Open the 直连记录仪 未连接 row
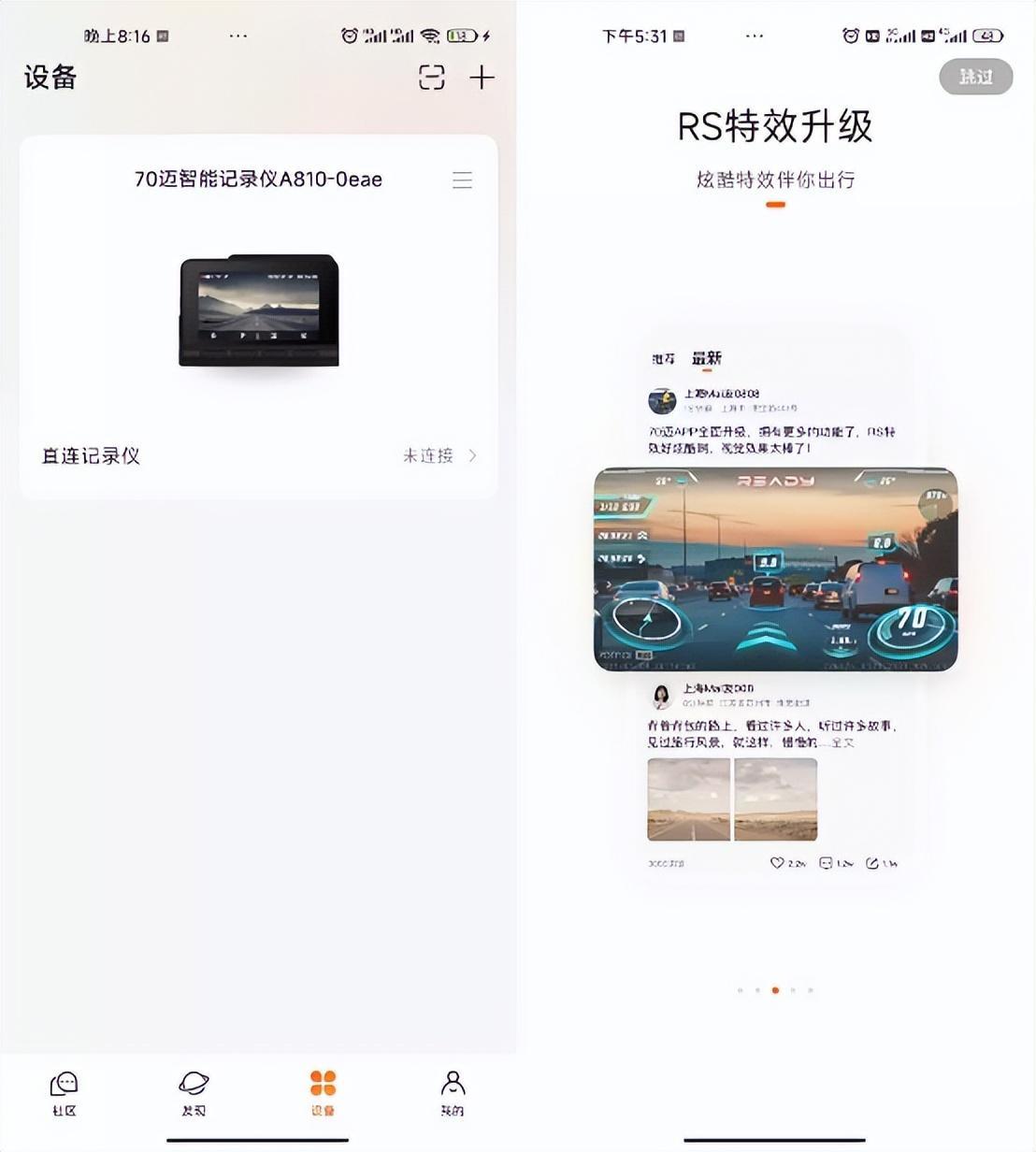 point(258,455)
